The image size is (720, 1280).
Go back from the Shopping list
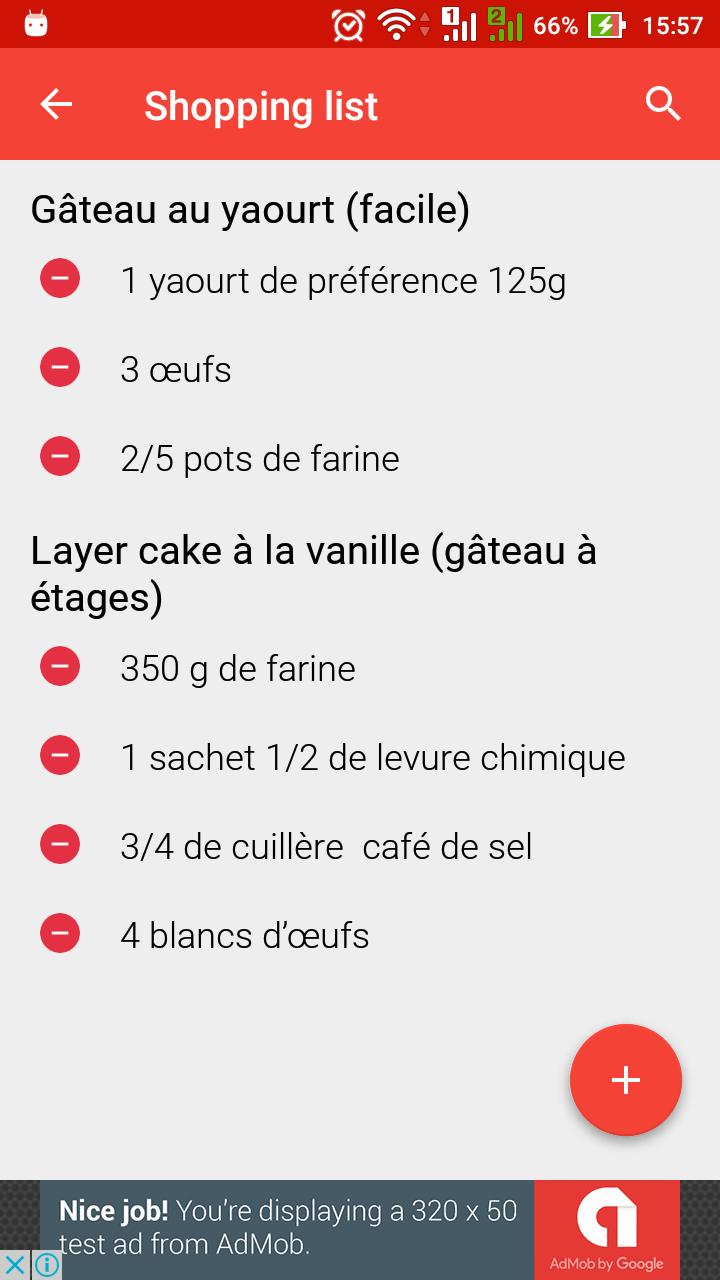56,104
